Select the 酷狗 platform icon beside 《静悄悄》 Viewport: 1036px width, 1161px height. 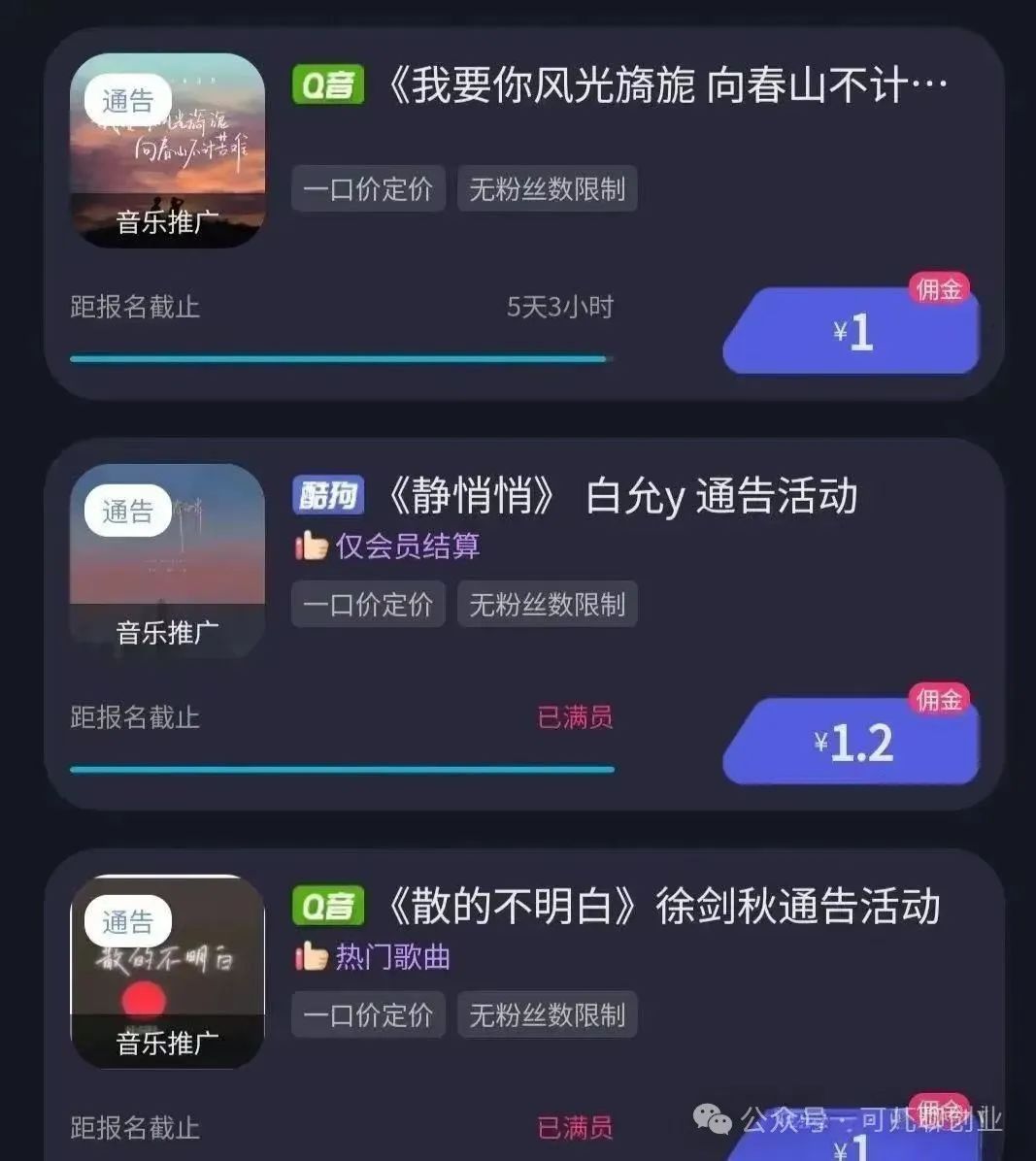pos(328,495)
